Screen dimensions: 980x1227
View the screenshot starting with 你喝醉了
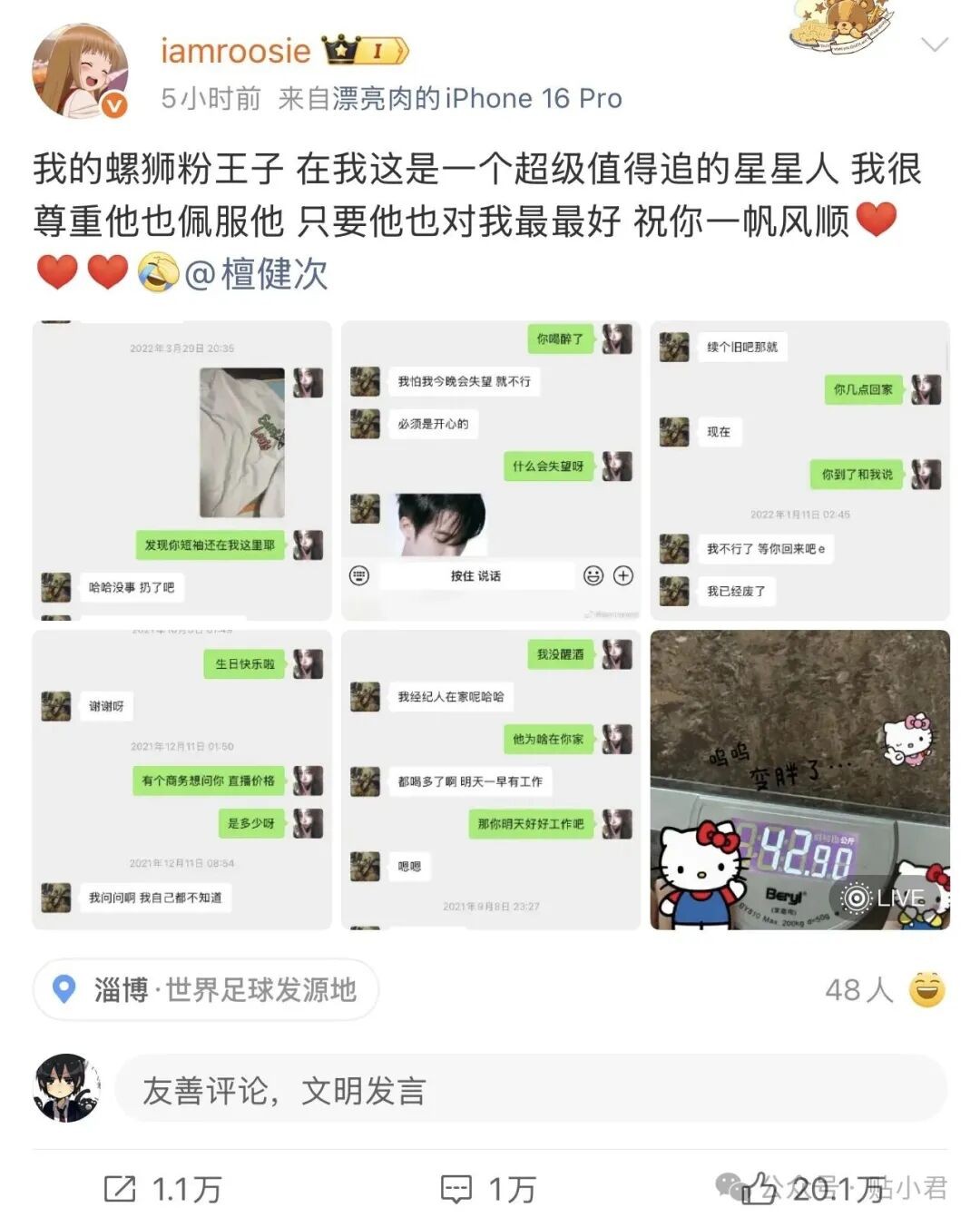tap(491, 470)
